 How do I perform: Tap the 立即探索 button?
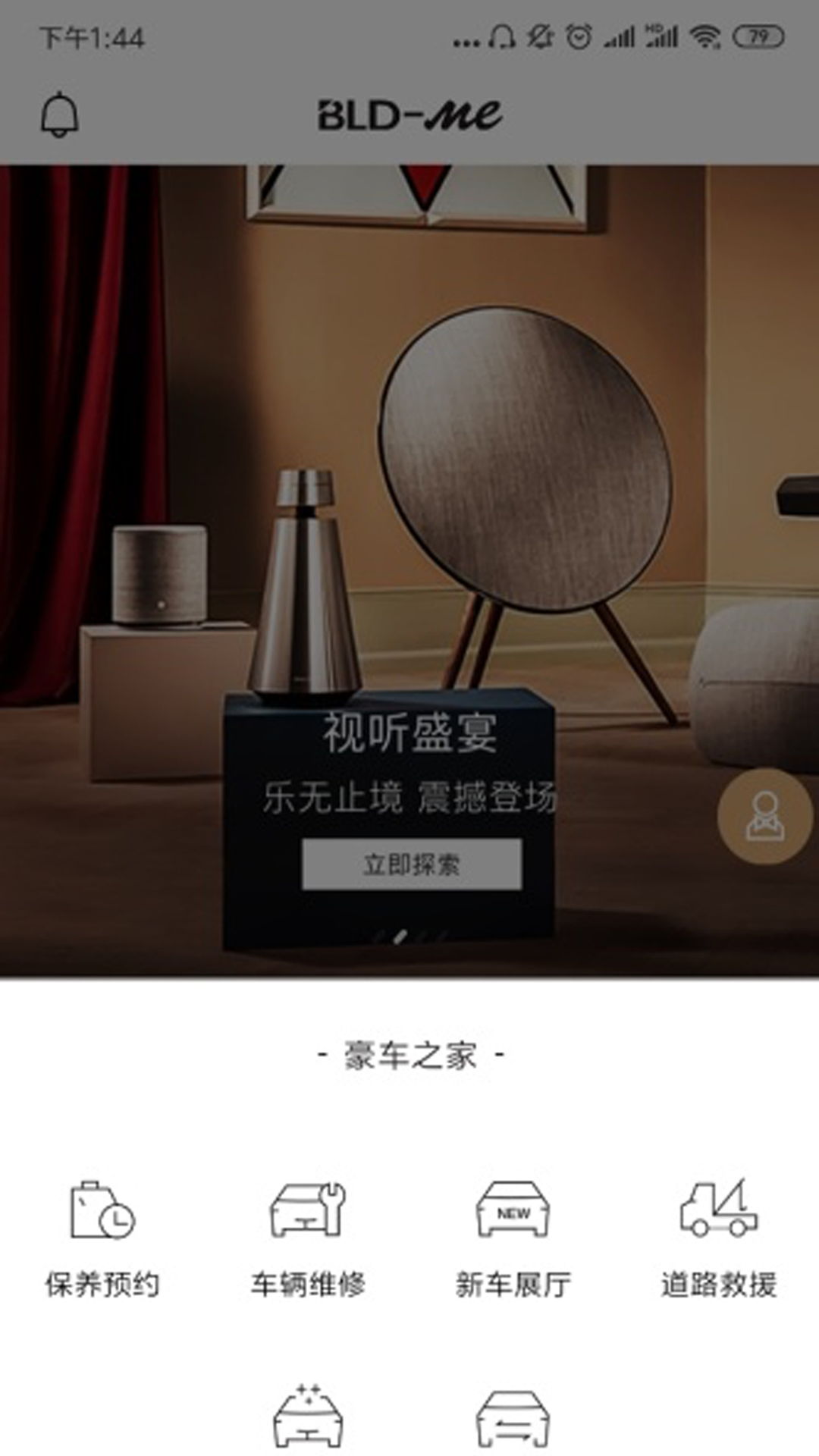click(412, 864)
